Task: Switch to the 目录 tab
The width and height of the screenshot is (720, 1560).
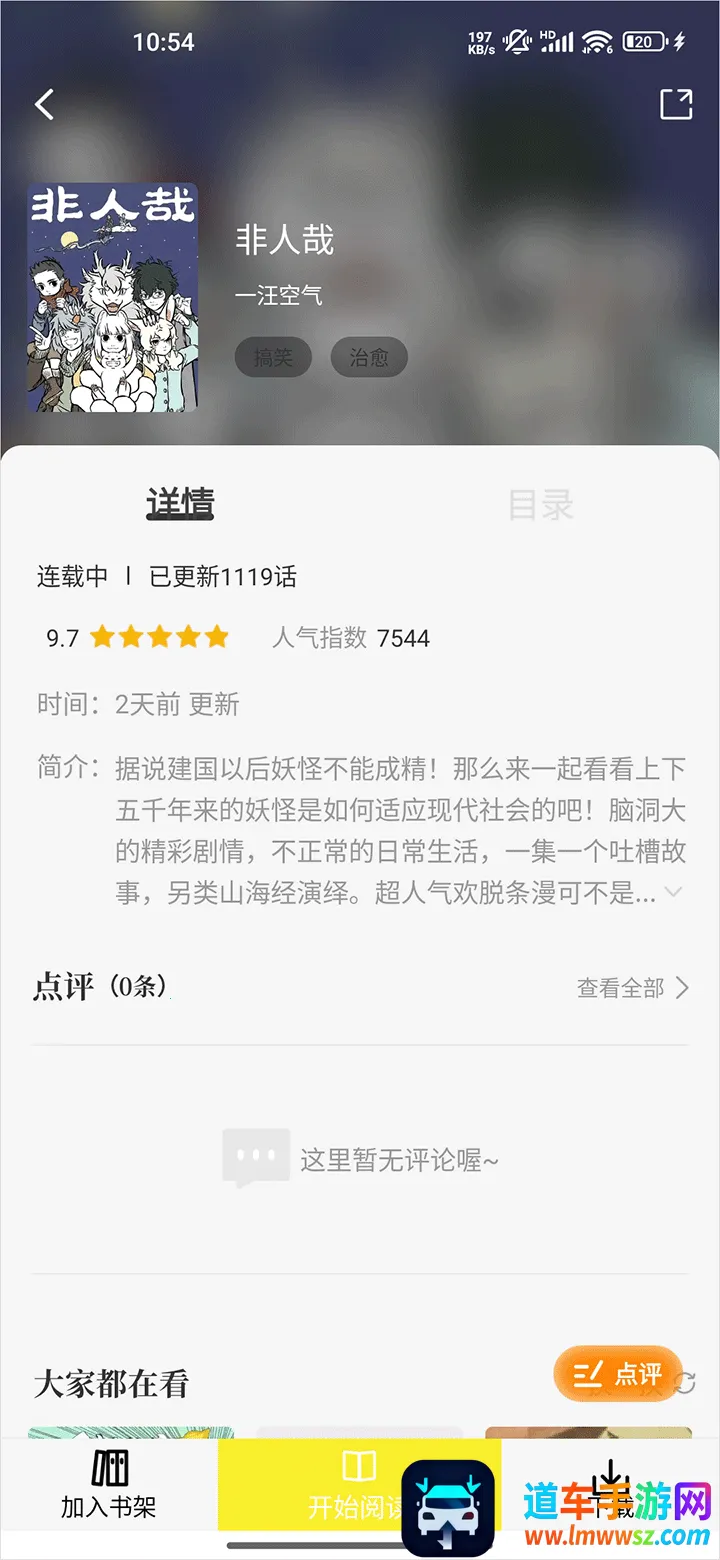Action: pos(540,505)
